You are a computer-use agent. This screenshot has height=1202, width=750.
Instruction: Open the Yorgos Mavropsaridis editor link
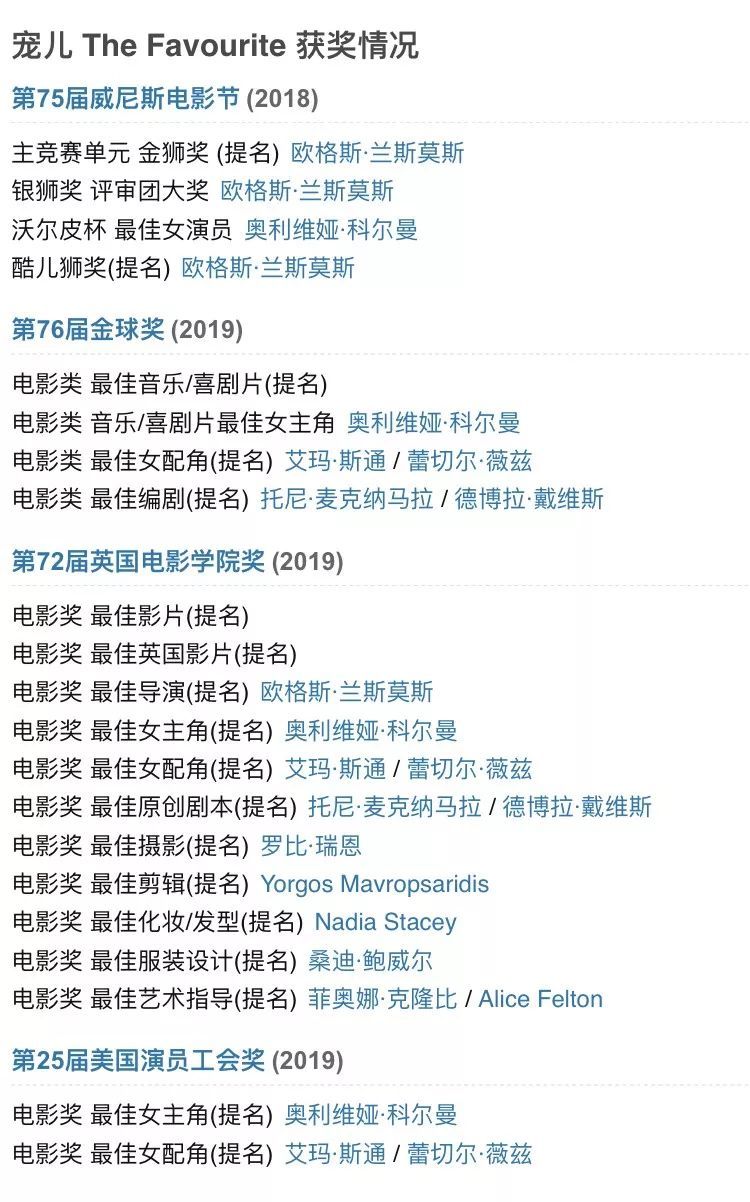click(374, 884)
